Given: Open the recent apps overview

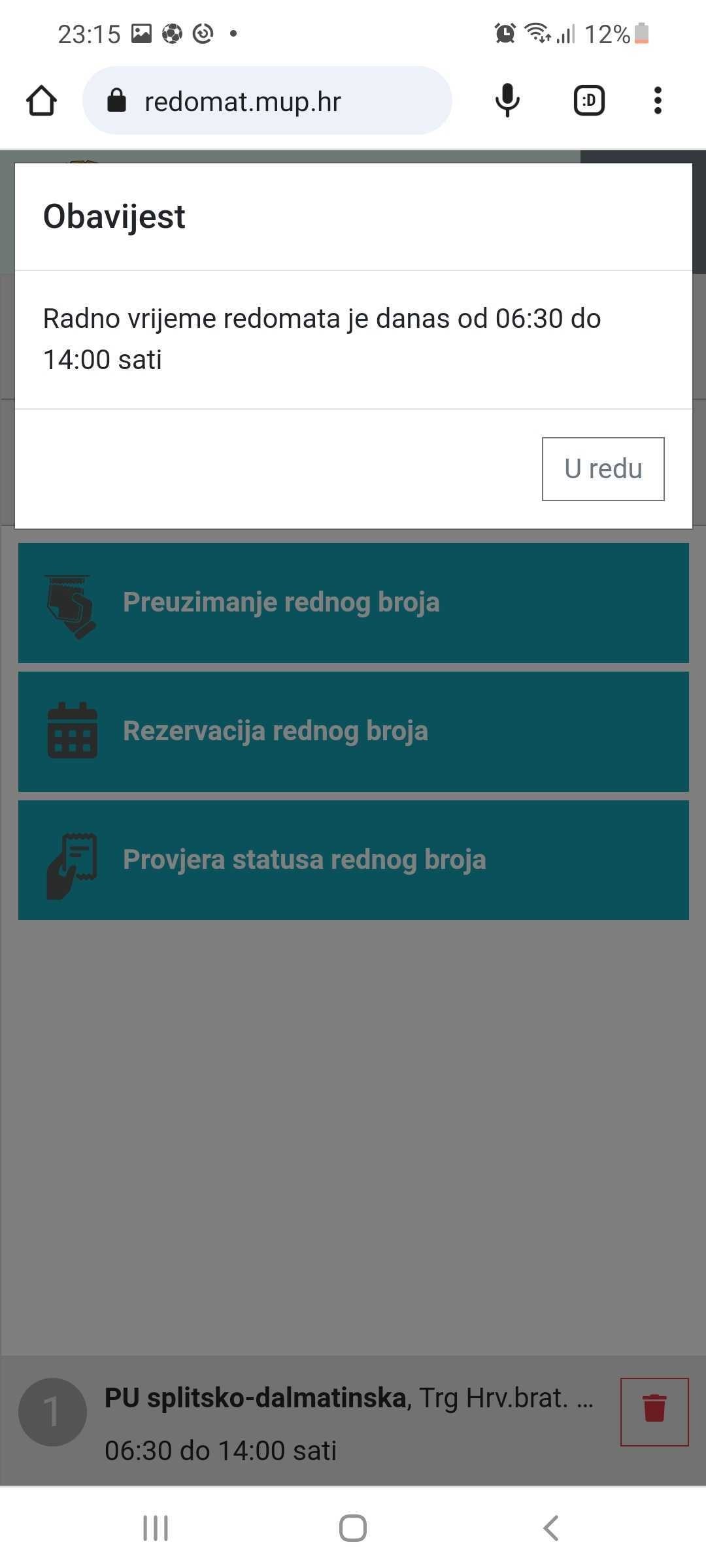Looking at the screenshot, I should (x=156, y=1528).
